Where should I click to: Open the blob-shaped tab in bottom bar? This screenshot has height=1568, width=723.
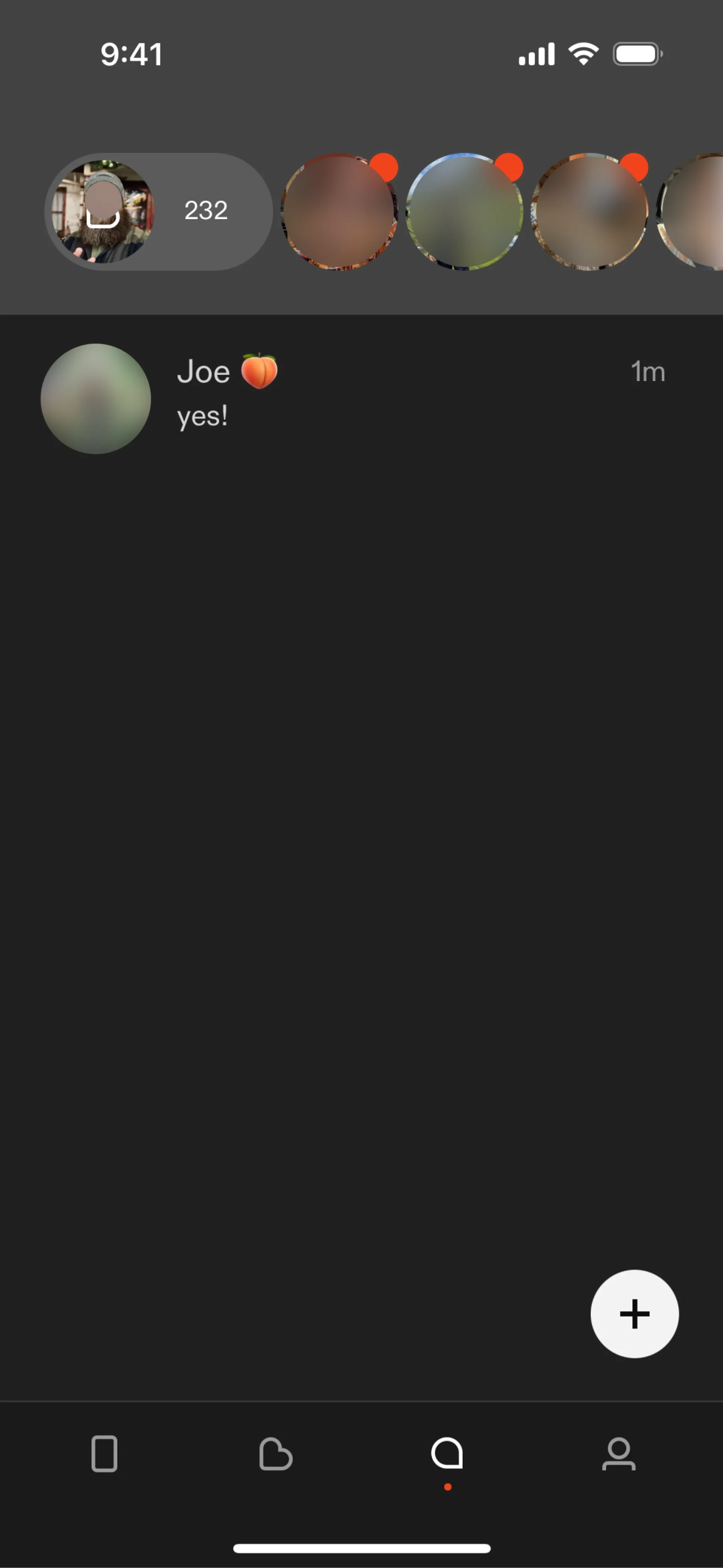coord(276,1454)
